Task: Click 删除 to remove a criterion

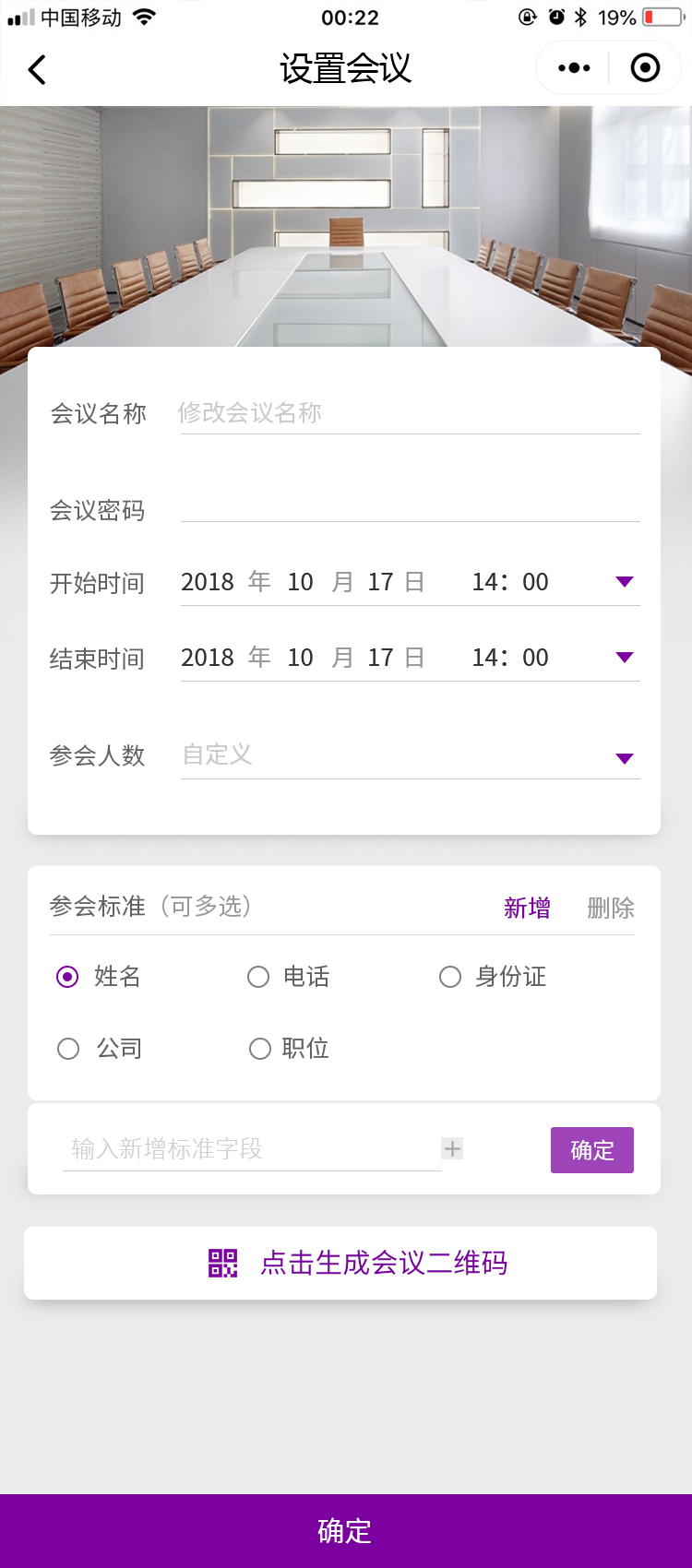Action: (x=610, y=908)
